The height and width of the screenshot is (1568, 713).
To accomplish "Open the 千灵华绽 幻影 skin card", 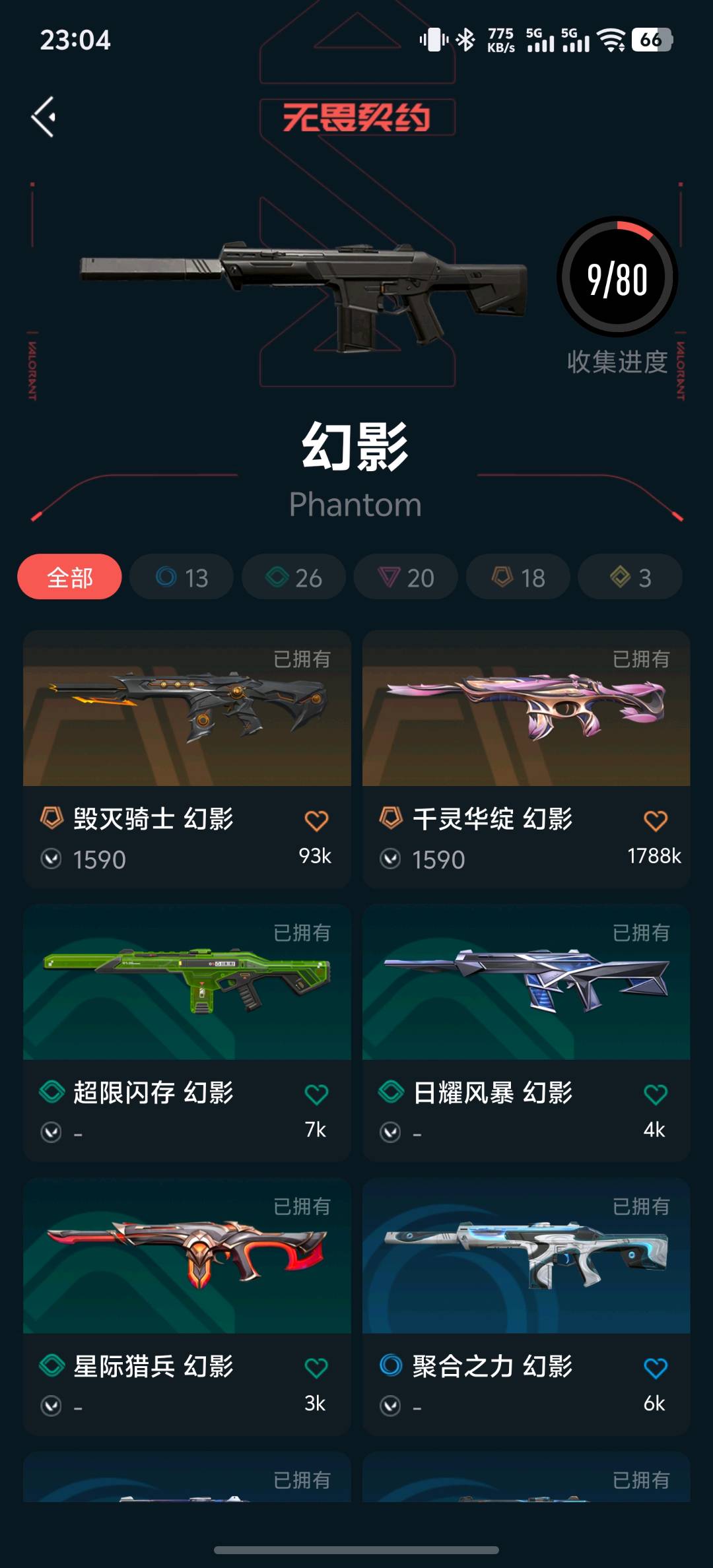I will [x=526, y=759].
